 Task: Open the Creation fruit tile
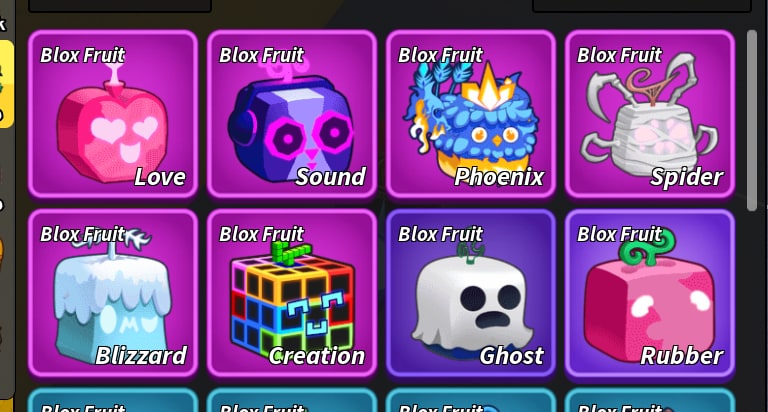292,293
